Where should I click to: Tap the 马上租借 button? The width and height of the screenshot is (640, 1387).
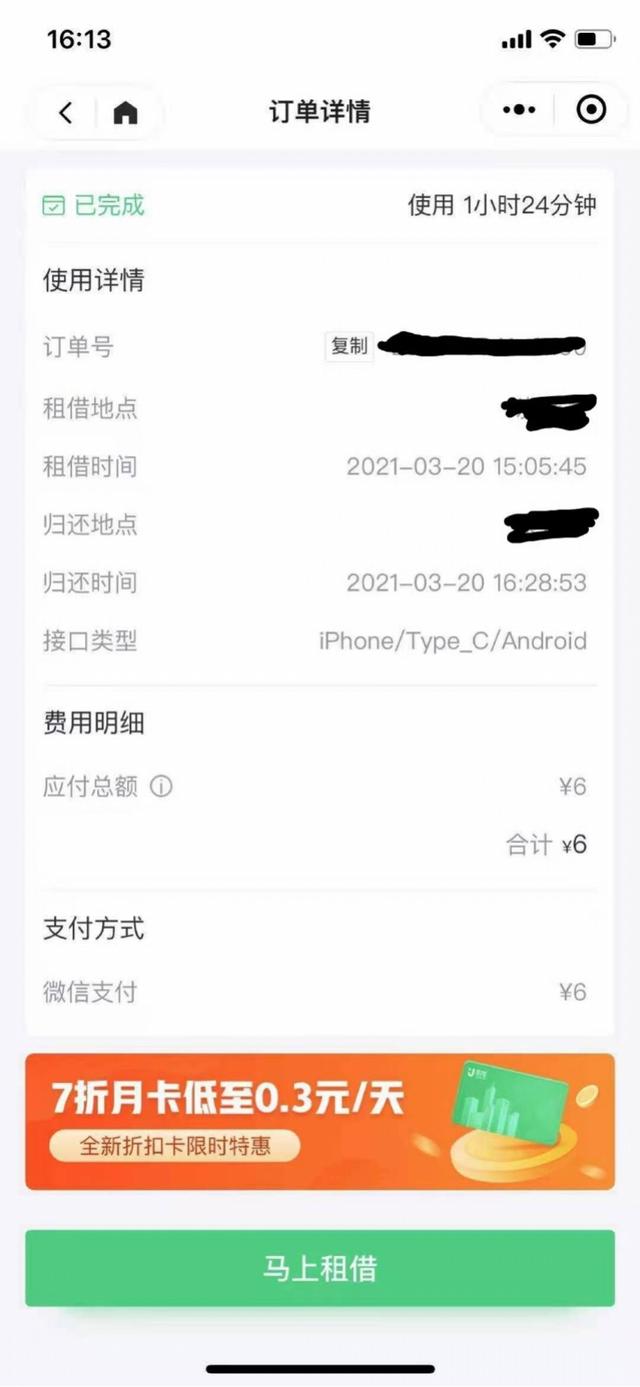click(x=320, y=1268)
